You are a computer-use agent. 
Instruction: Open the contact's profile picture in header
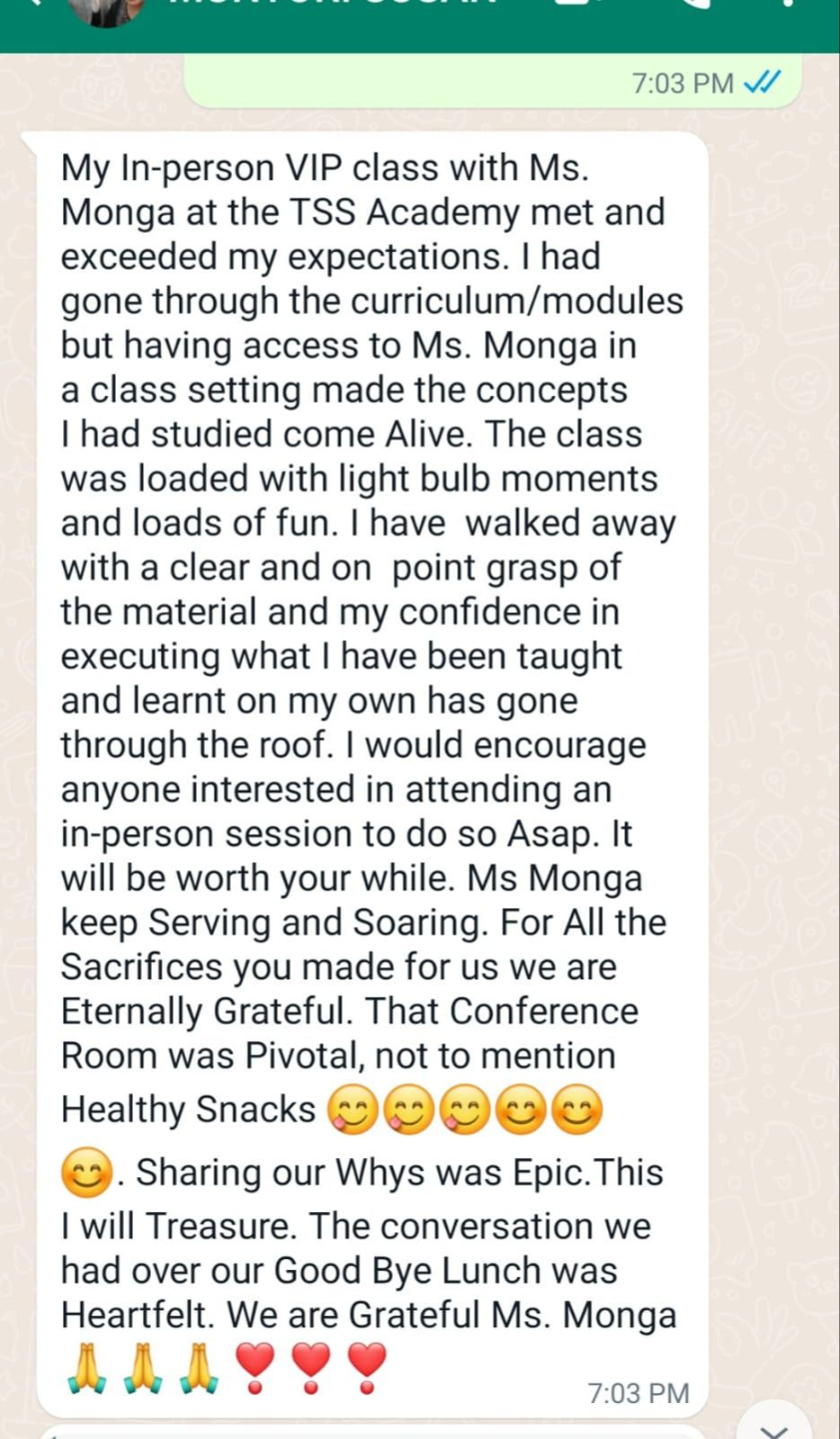pyautogui.click(x=106, y=9)
